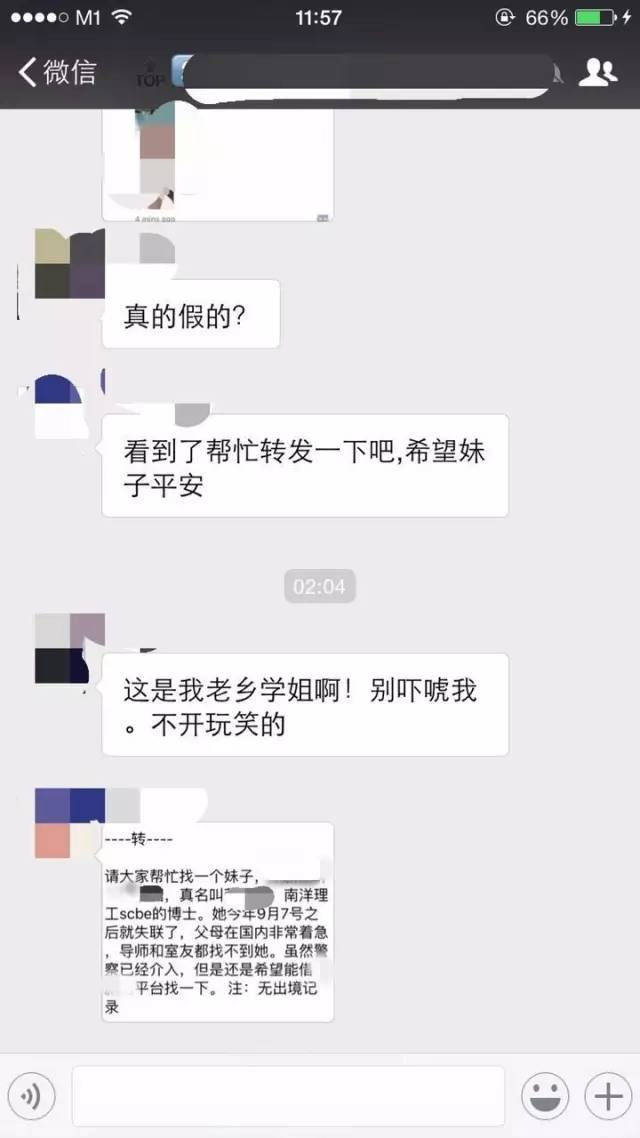Go back to 微信 chat list
This screenshot has height=1138, width=640.
[x=58, y=72]
